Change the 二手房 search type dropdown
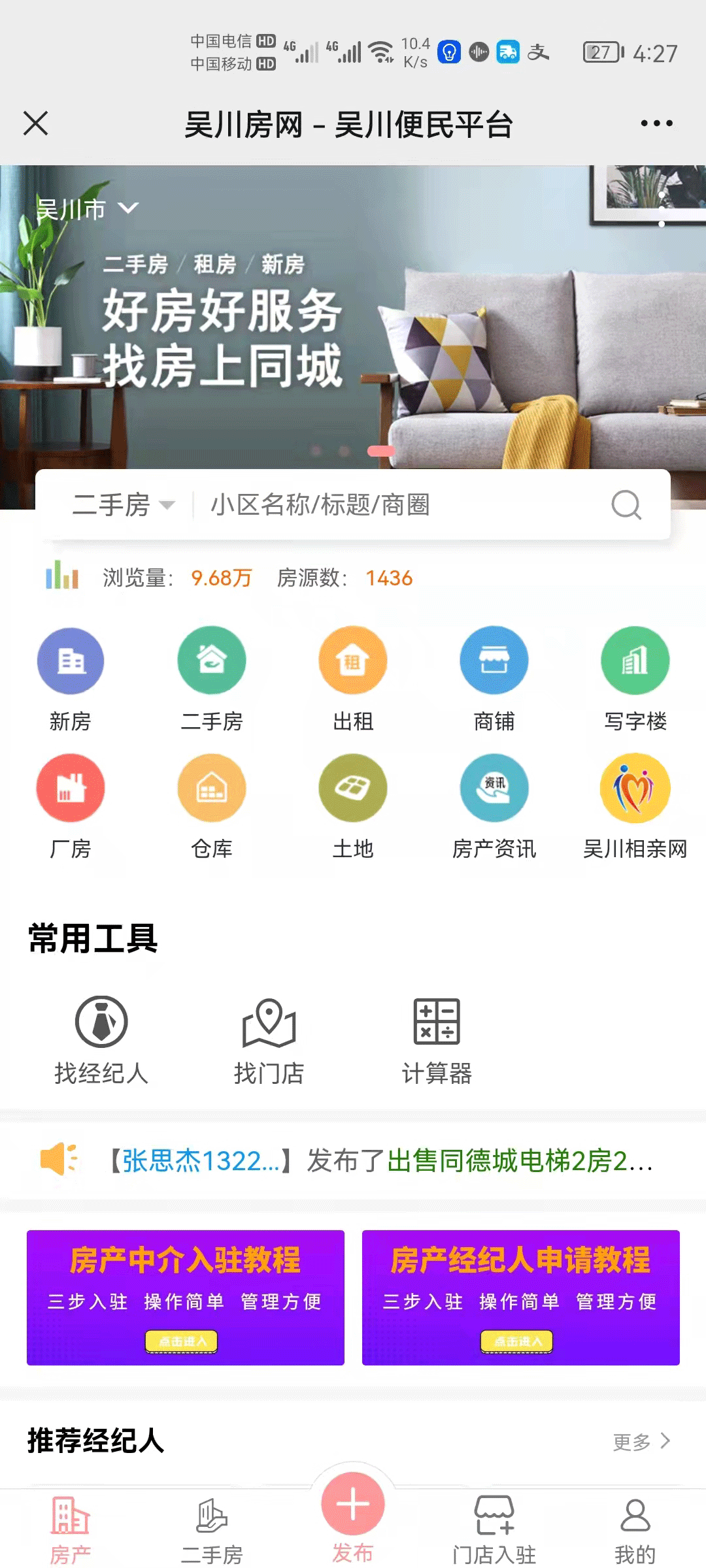Screen dimensions: 706x1568 123,505
